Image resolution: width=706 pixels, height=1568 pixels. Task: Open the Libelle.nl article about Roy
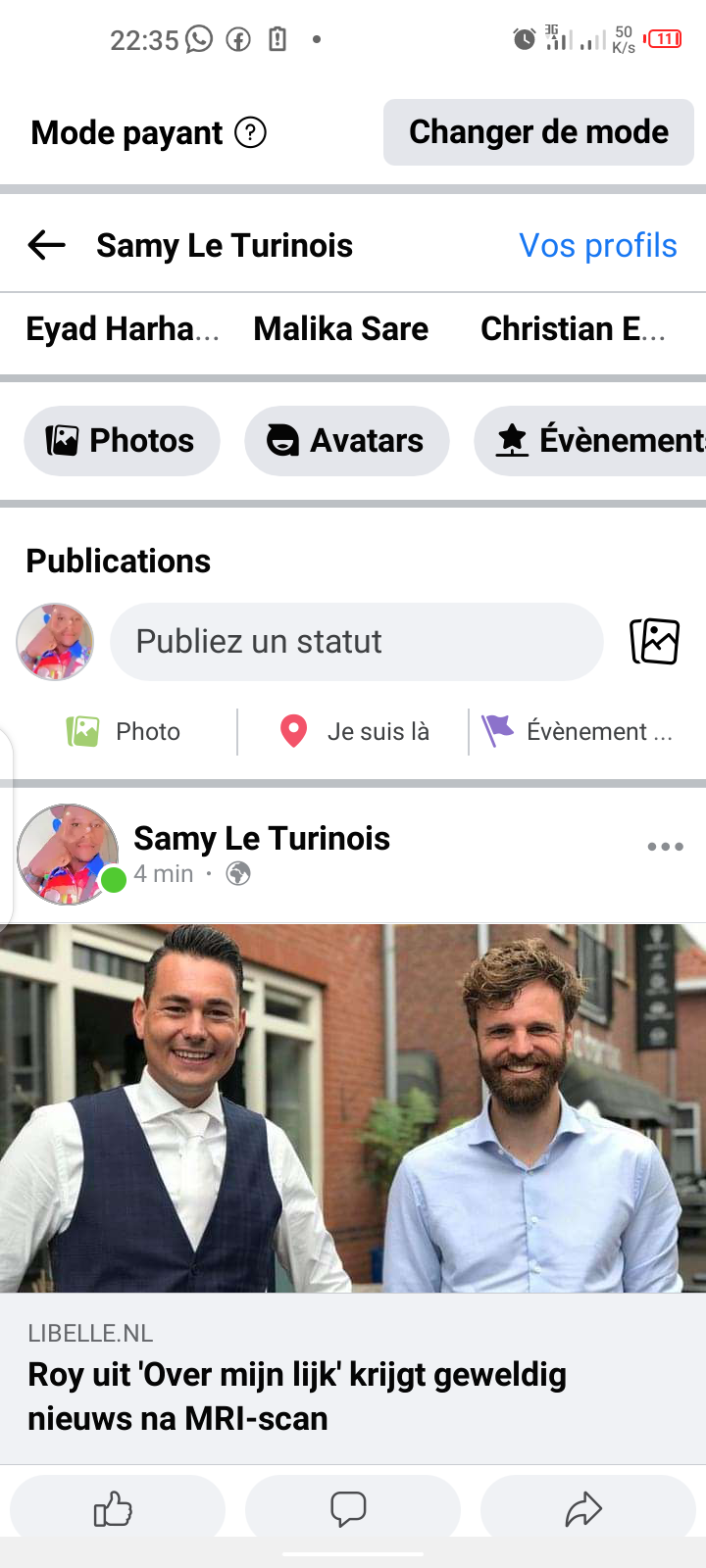click(296, 1396)
